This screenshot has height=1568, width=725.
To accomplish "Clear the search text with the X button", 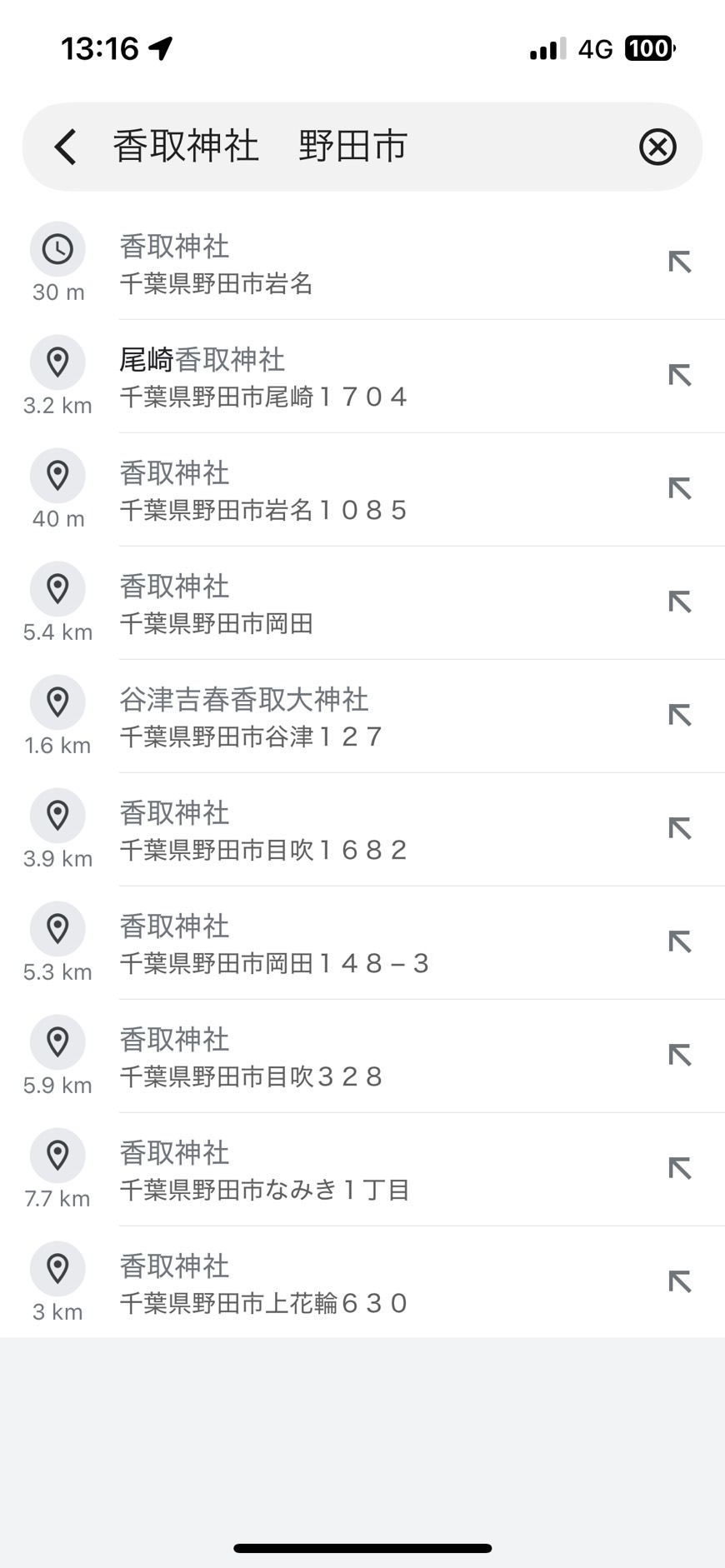I will pyautogui.click(x=657, y=147).
